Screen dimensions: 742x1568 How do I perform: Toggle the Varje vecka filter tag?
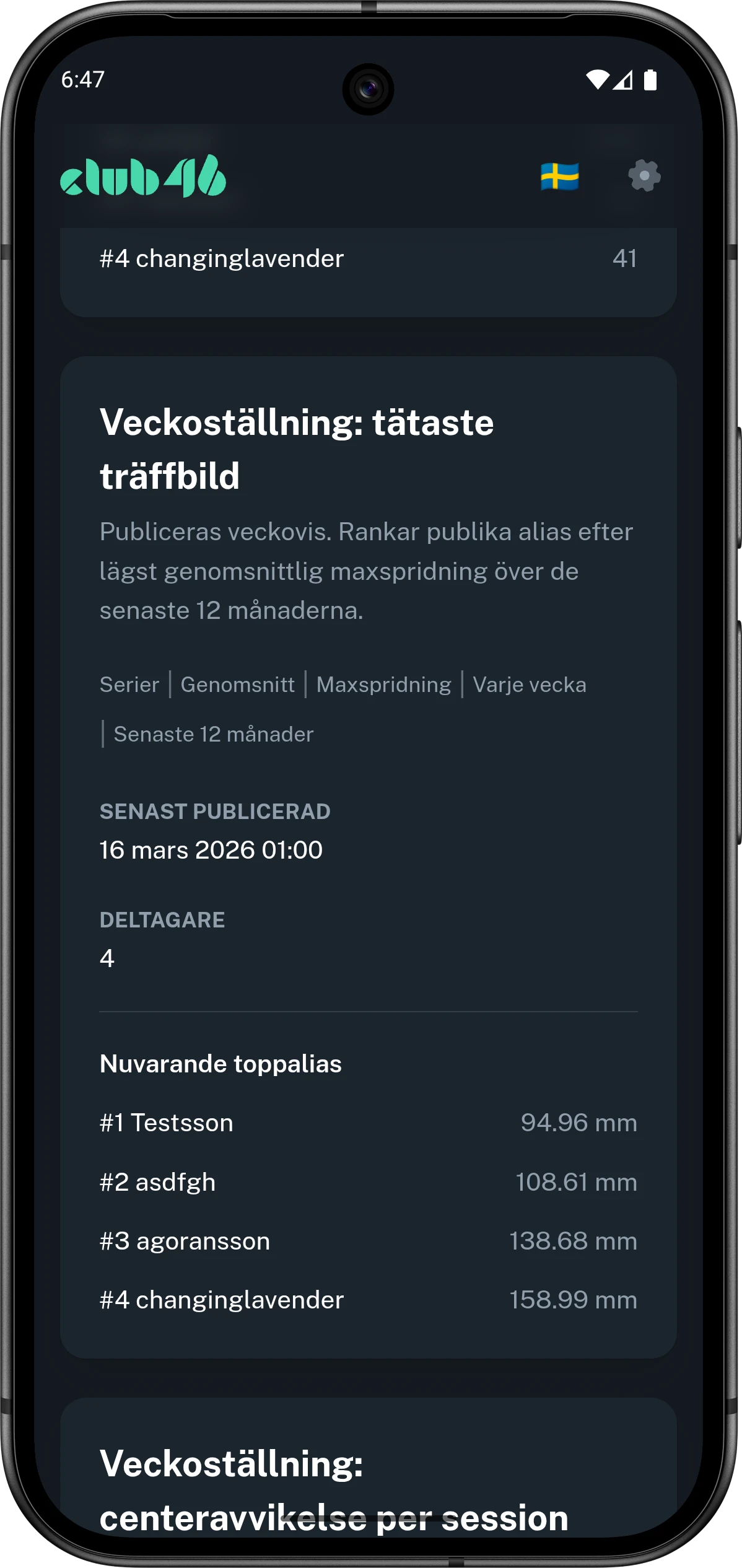pos(530,684)
